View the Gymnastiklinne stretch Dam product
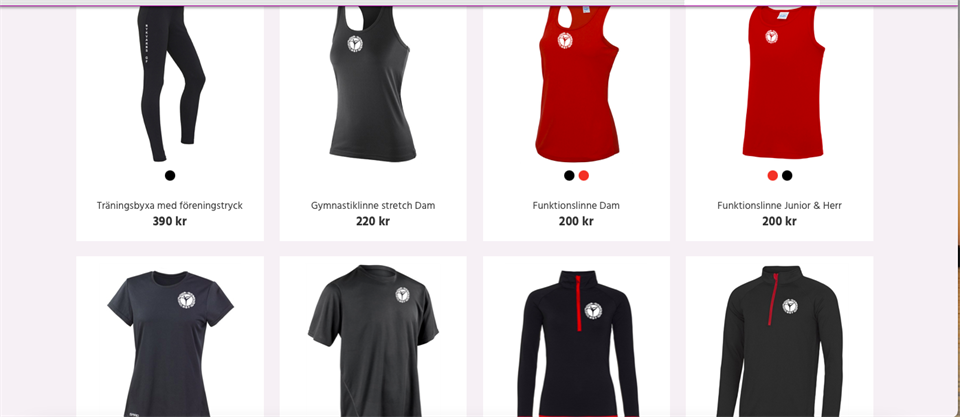Screen dimensions: 960x417 click(x=373, y=205)
